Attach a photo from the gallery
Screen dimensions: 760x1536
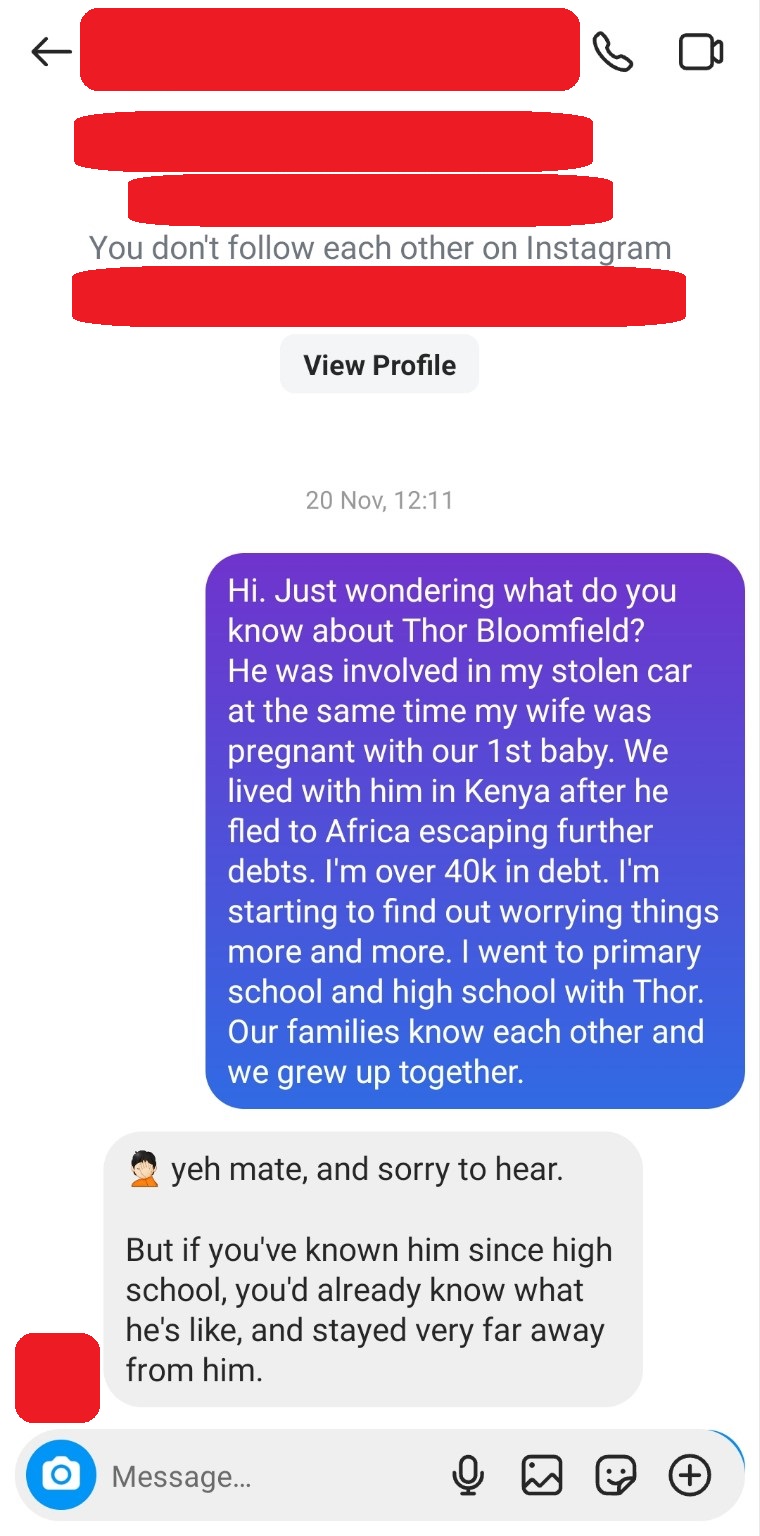click(542, 1475)
